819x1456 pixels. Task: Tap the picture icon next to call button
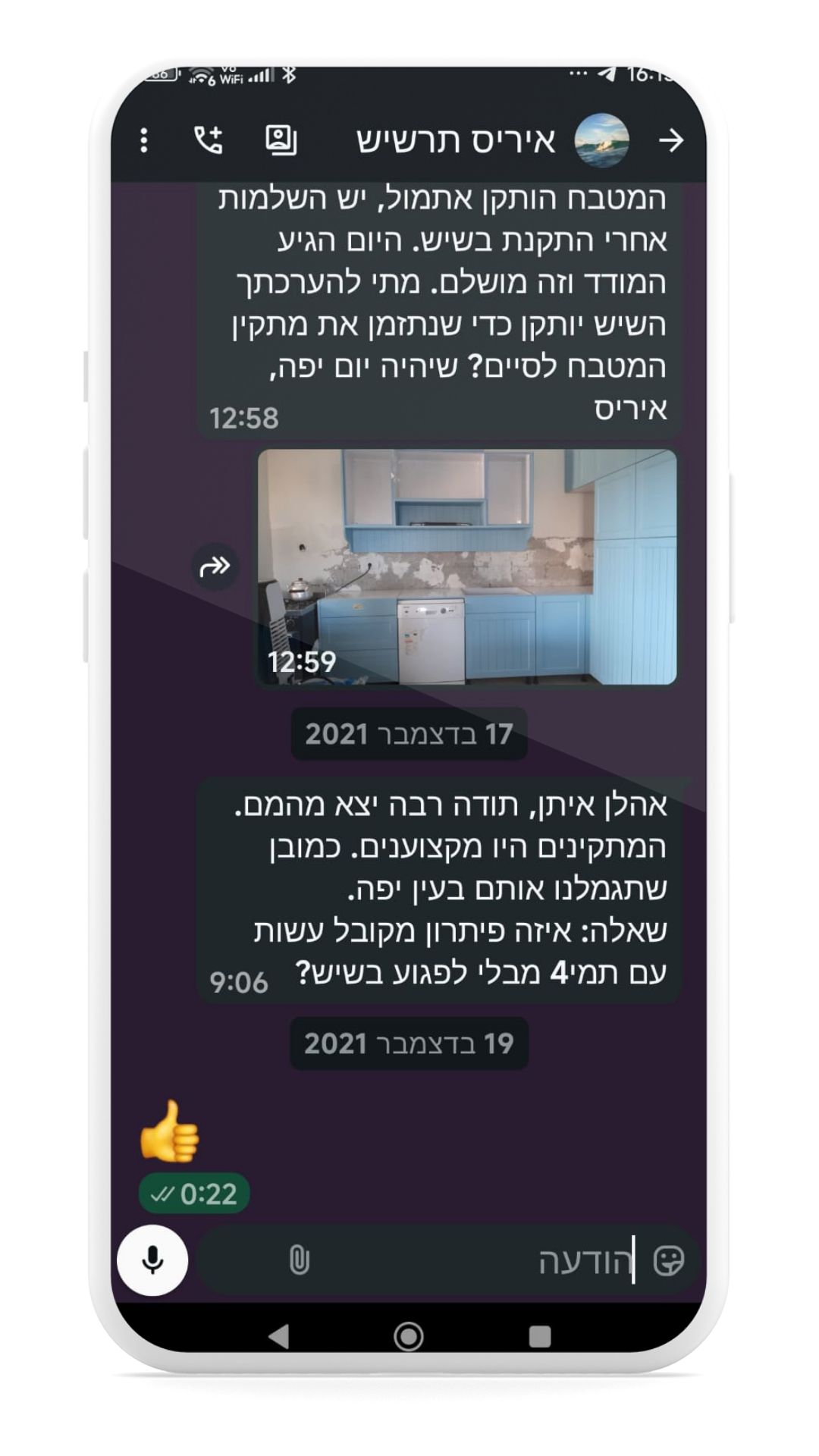pos(281,140)
